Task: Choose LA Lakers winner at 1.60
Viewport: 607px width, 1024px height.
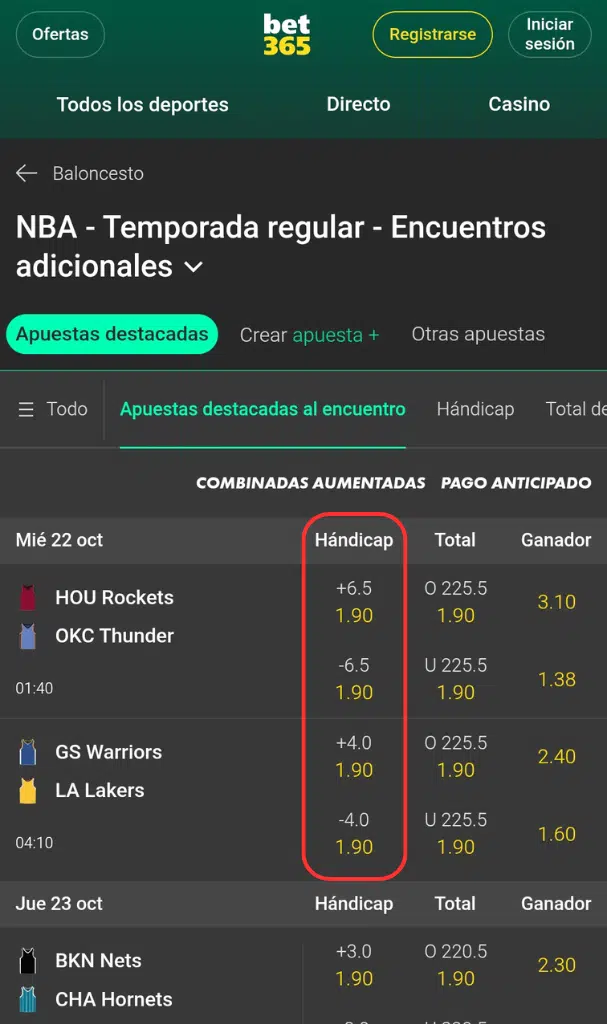Action: [556, 834]
